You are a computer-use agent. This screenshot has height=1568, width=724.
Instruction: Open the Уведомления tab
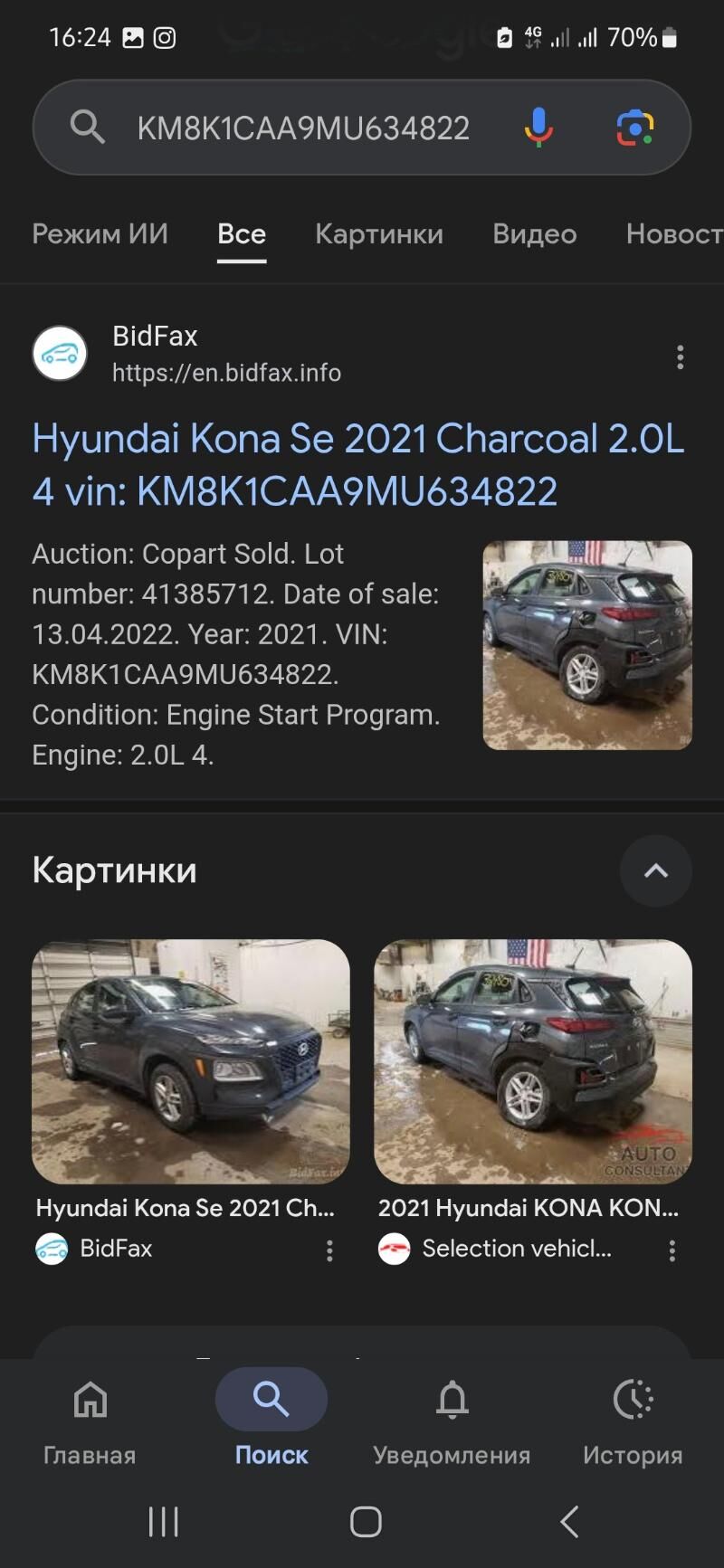[x=452, y=1418]
